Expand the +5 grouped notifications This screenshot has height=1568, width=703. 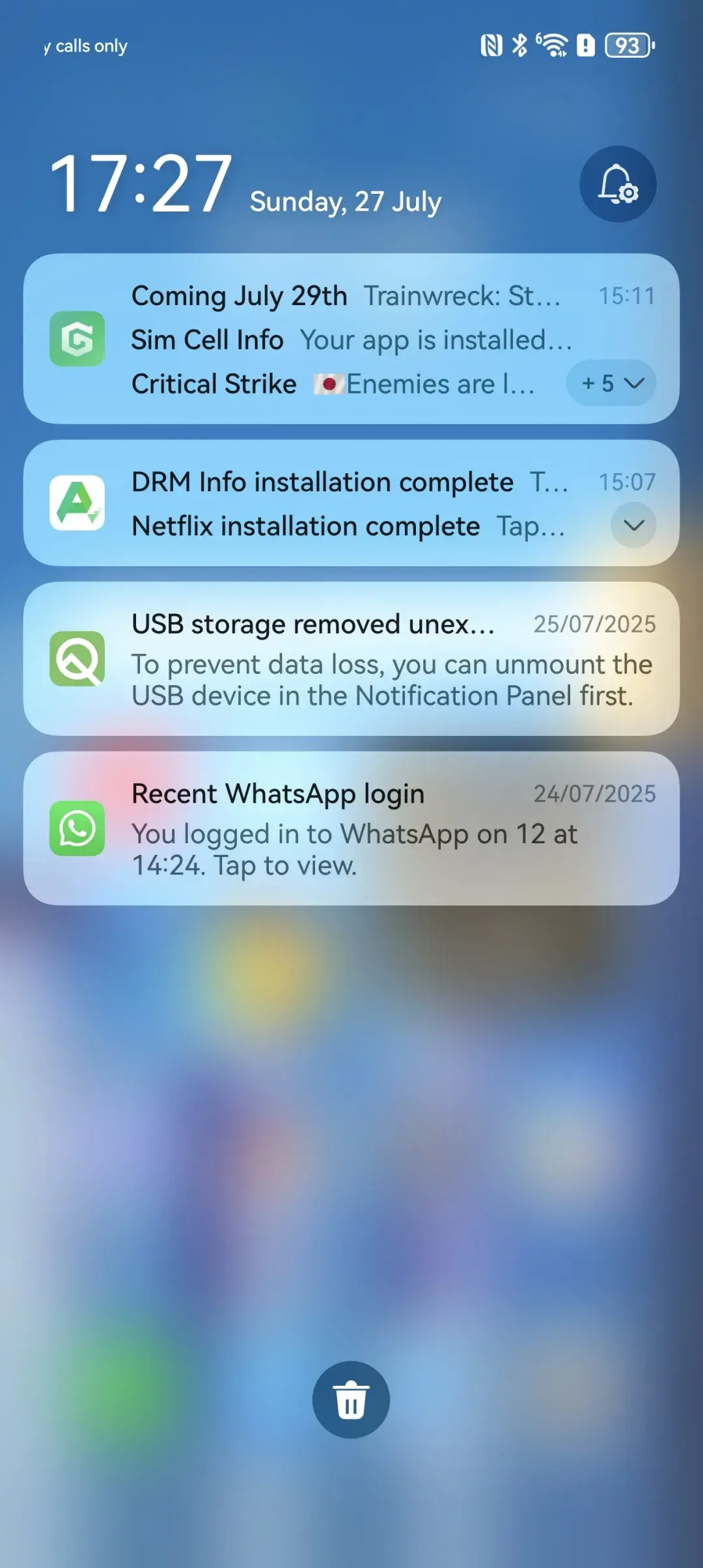[x=611, y=383]
